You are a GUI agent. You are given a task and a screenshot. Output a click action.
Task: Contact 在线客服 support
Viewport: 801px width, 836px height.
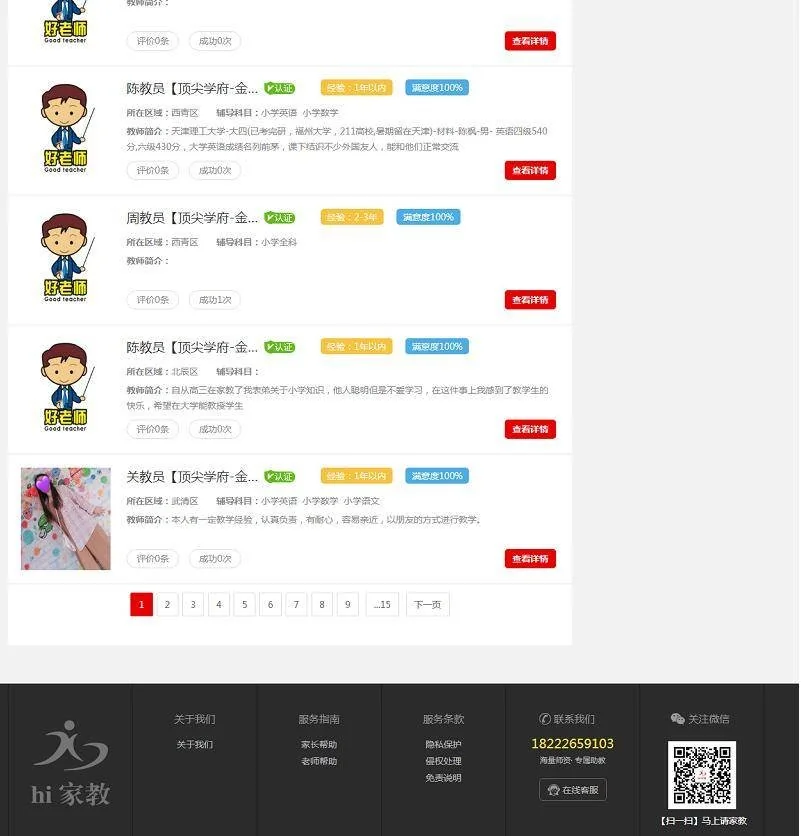(573, 790)
